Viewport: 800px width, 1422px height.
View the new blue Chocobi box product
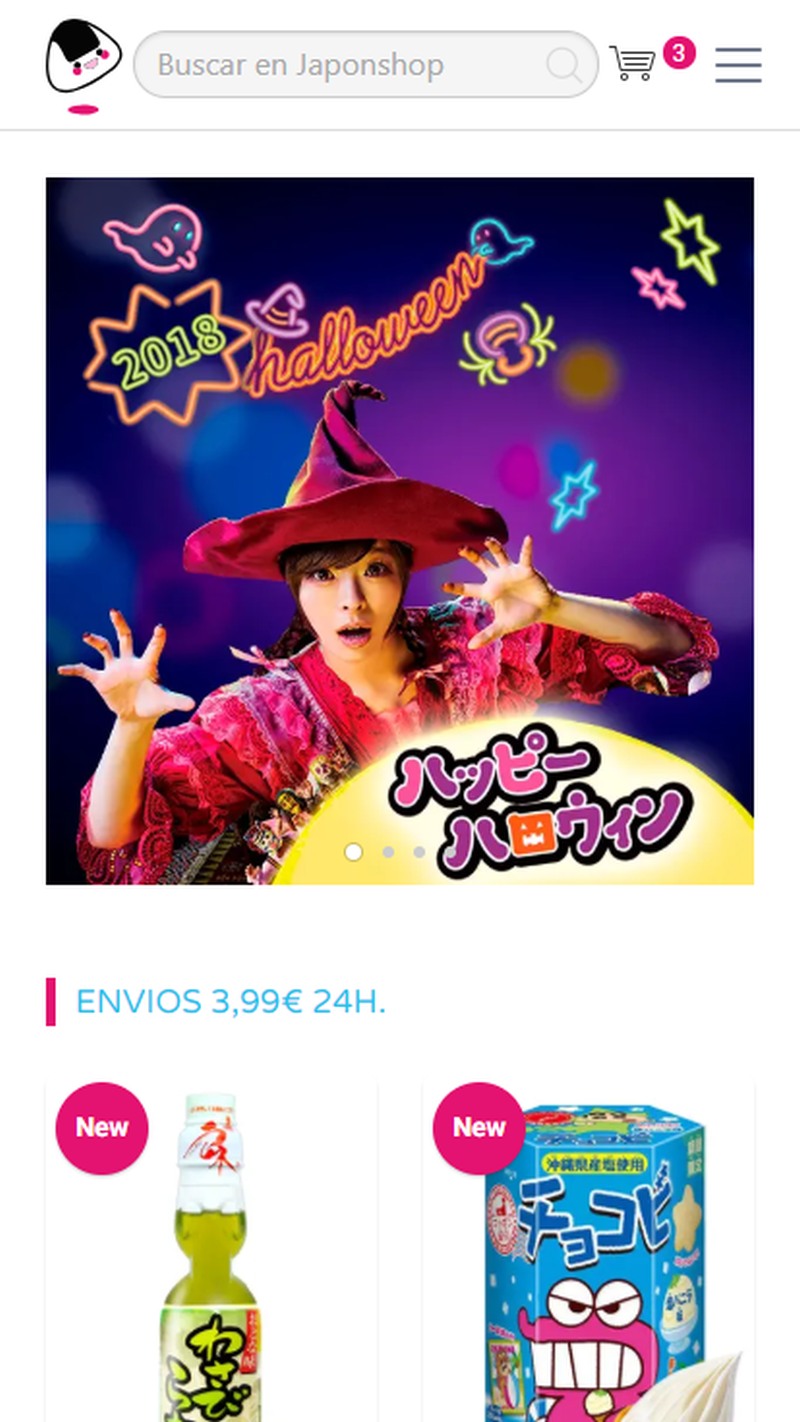coord(588,1260)
